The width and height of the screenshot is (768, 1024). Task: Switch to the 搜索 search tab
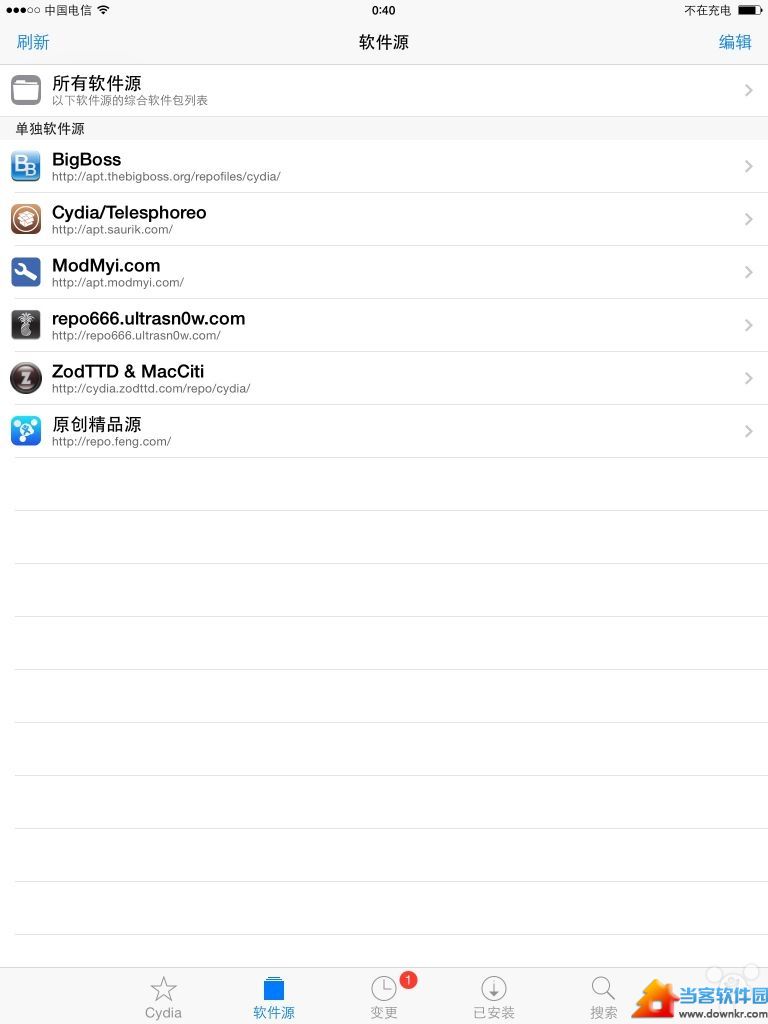(603, 997)
